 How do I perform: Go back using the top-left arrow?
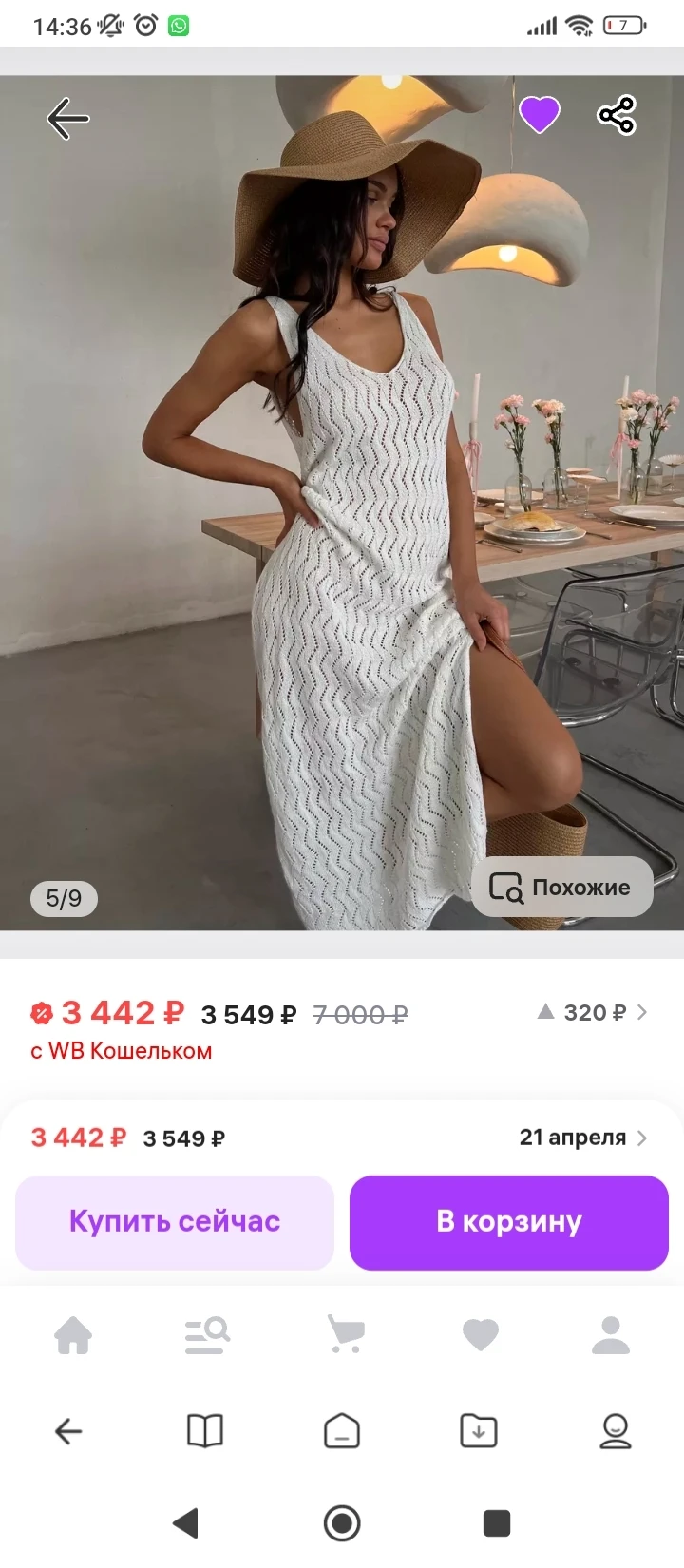point(67,119)
